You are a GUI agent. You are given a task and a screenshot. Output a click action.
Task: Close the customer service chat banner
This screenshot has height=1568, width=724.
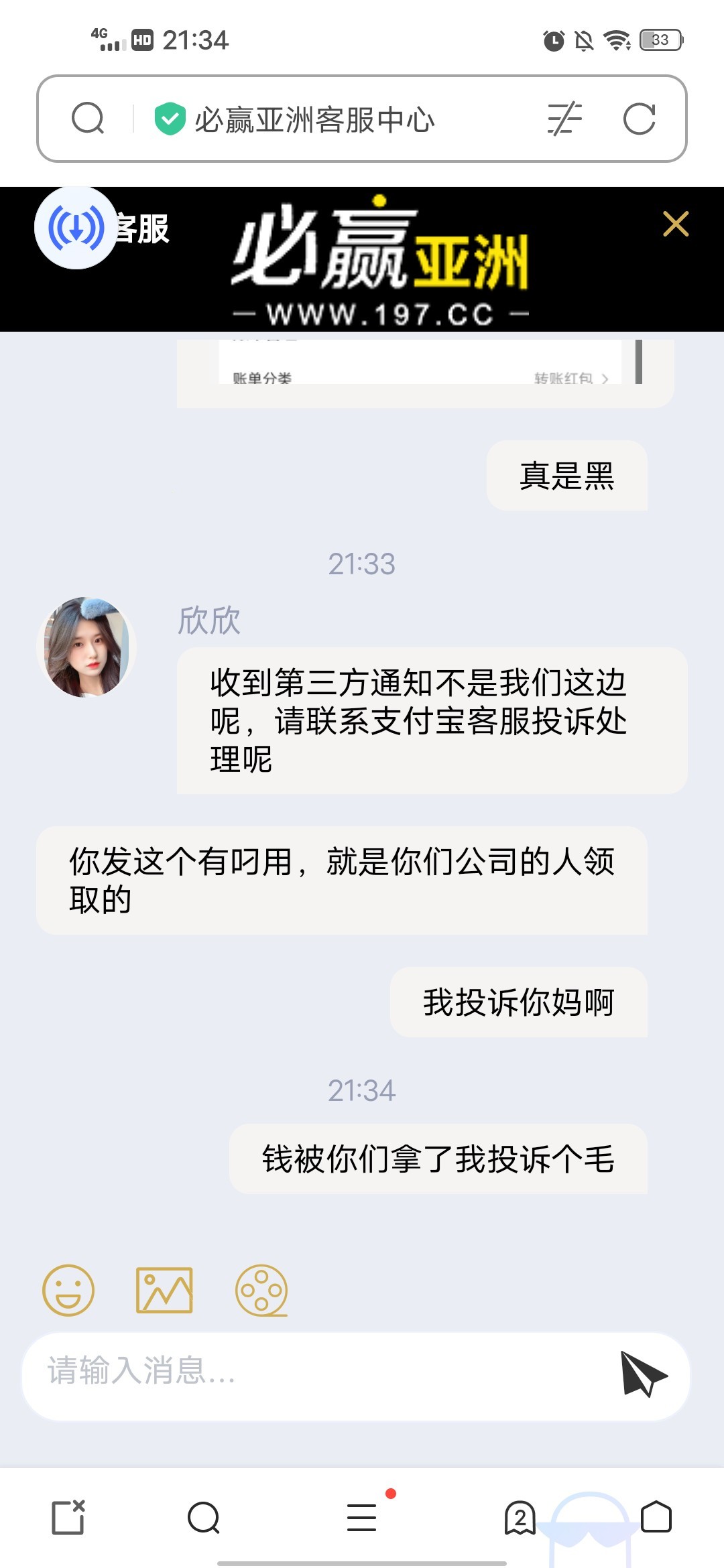pyautogui.click(x=676, y=224)
